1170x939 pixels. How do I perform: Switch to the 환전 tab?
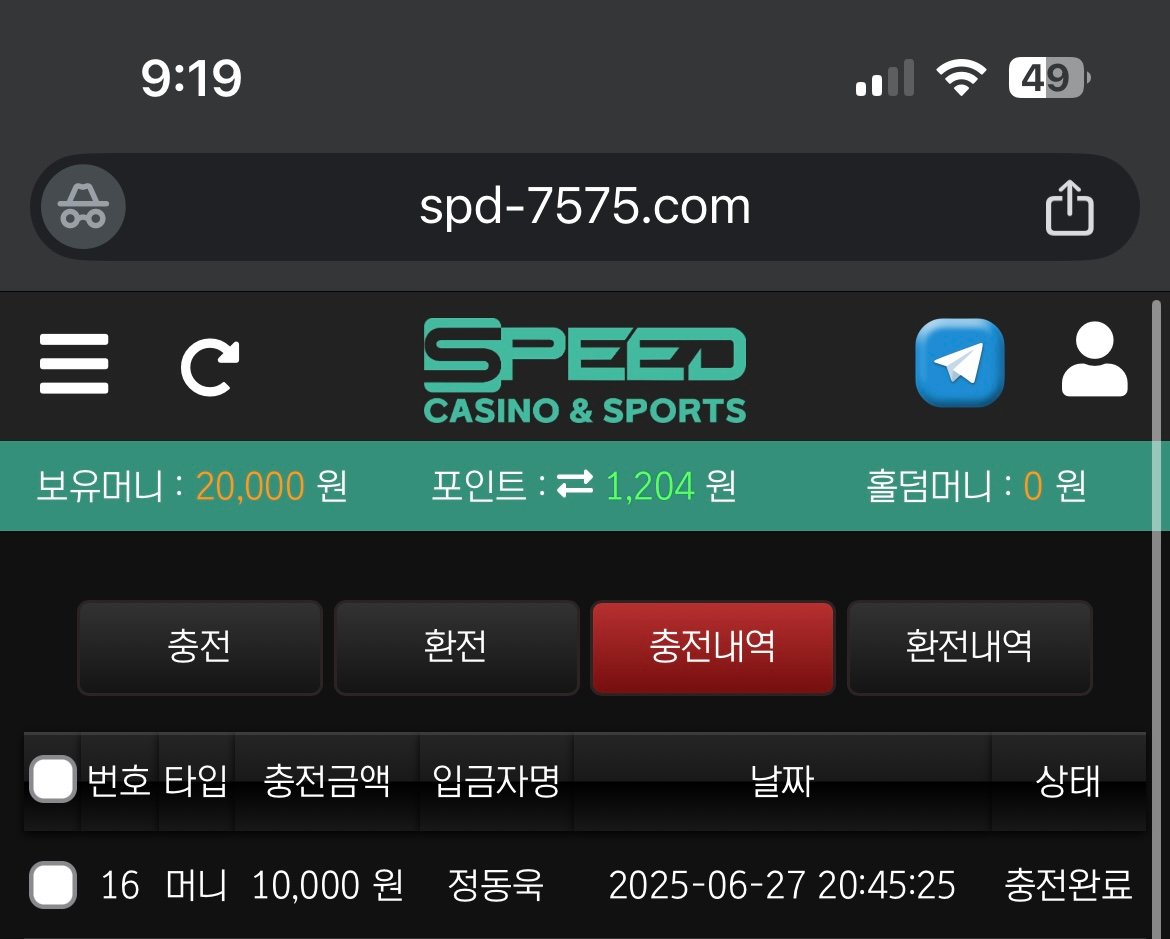456,647
